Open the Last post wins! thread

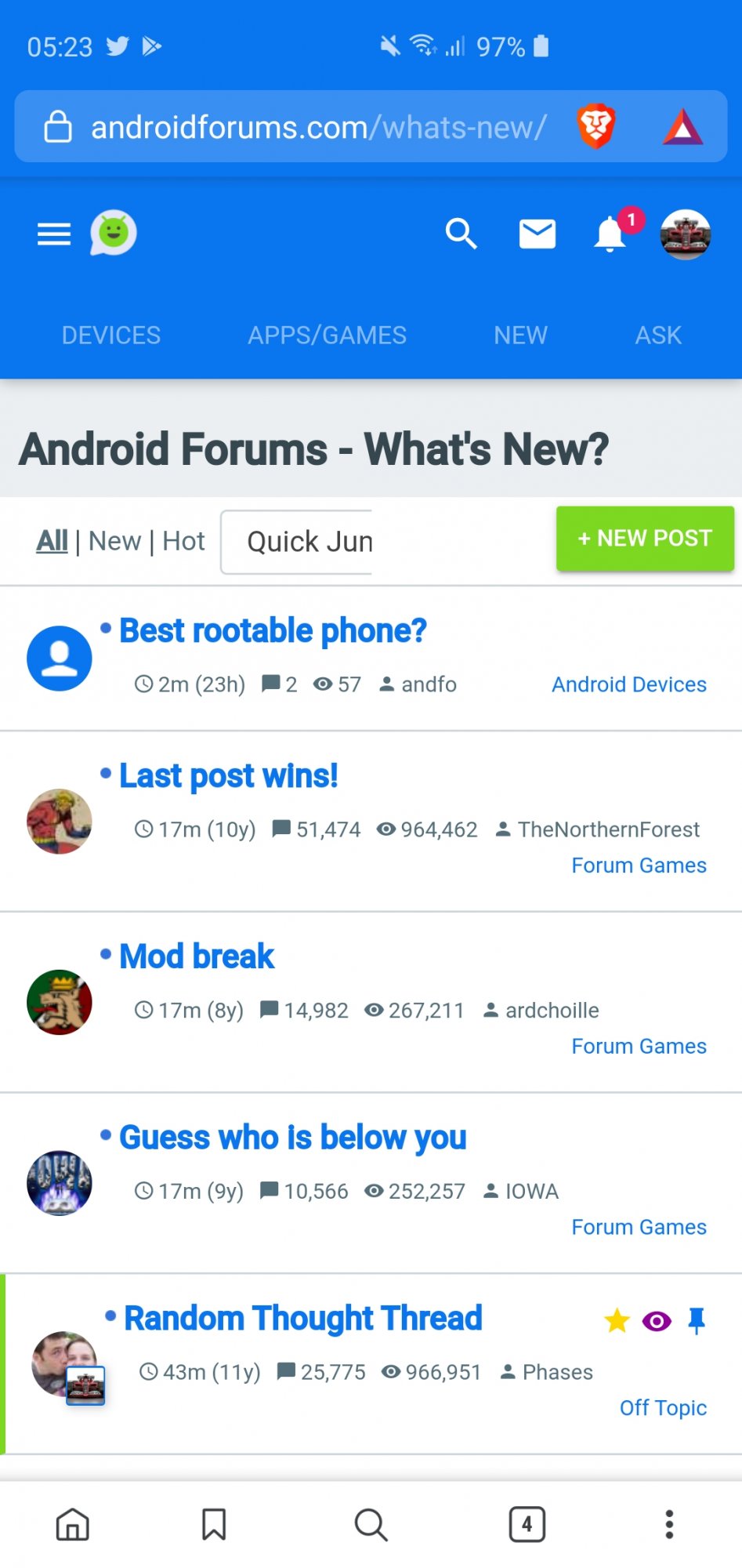click(x=229, y=776)
